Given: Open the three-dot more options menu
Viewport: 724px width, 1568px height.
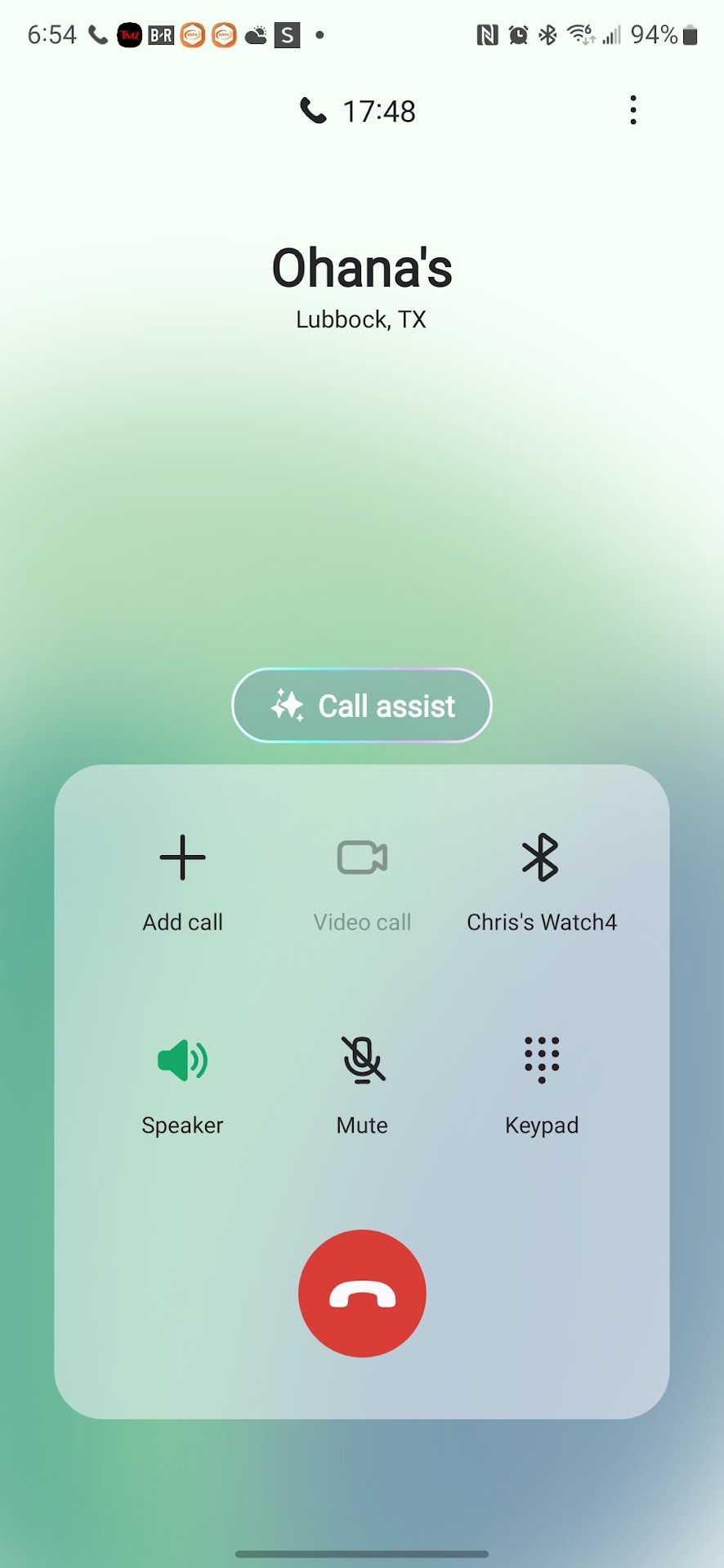Looking at the screenshot, I should tap(633, 110).
